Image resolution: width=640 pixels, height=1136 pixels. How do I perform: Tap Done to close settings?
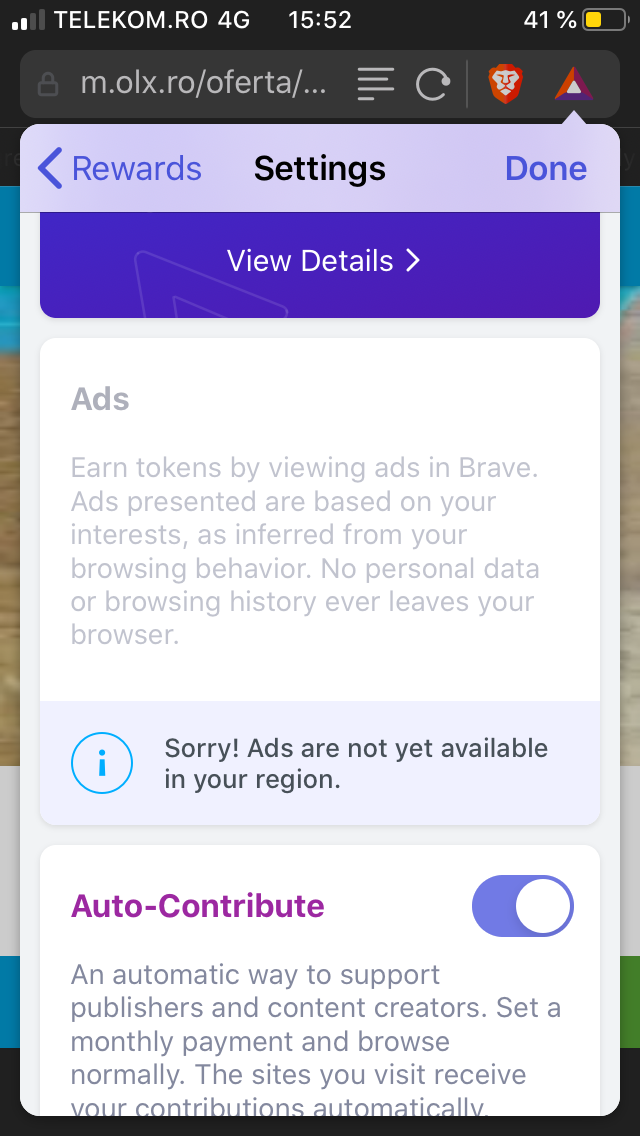pyautogui.click(x=546, y=169)
